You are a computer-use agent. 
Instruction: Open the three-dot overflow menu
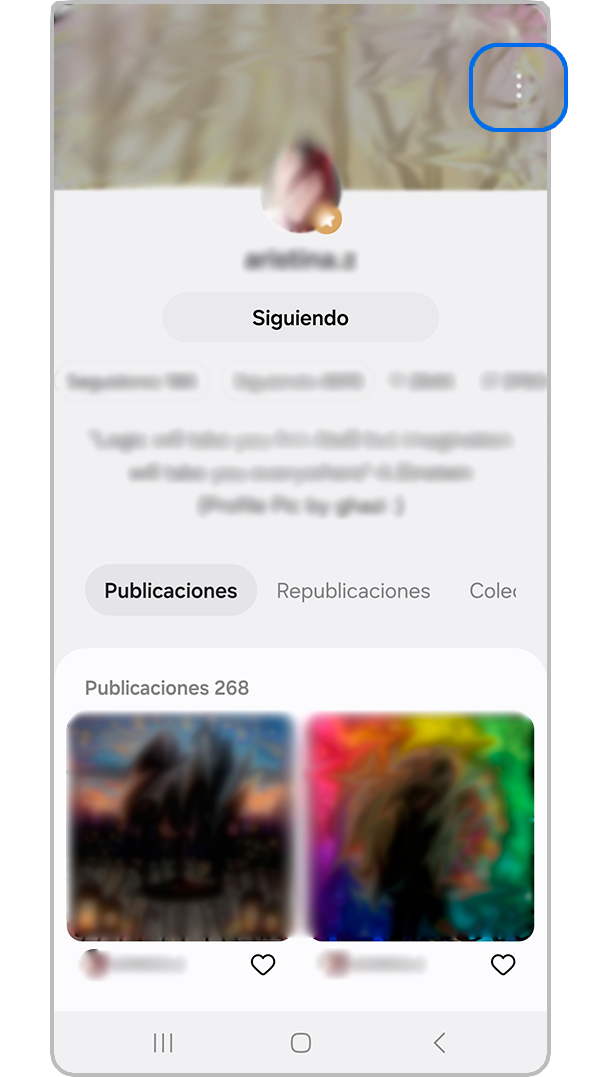(x=518, y=87)
